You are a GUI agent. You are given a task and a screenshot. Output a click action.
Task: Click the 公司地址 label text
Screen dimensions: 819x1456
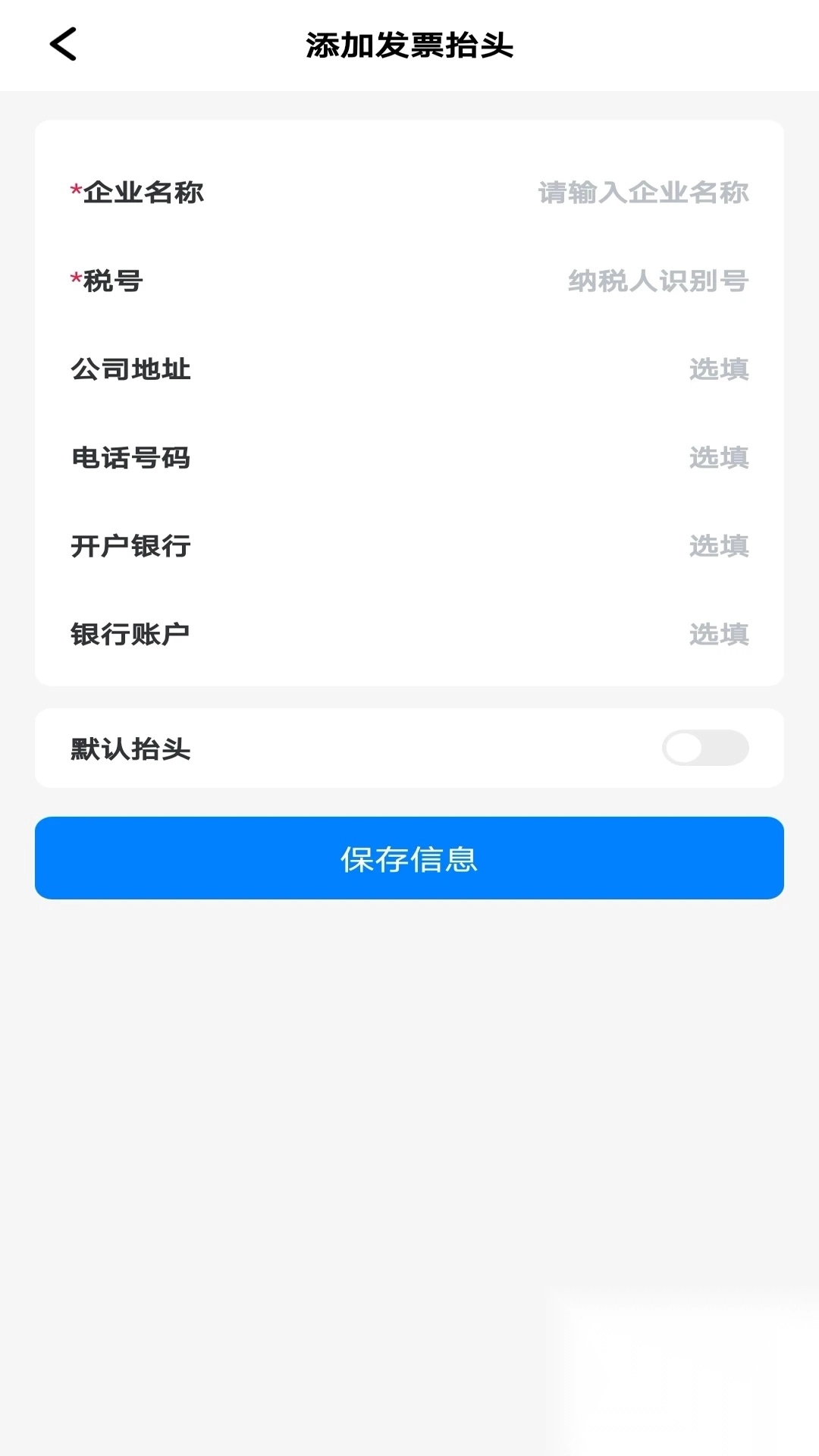point(130,369)
